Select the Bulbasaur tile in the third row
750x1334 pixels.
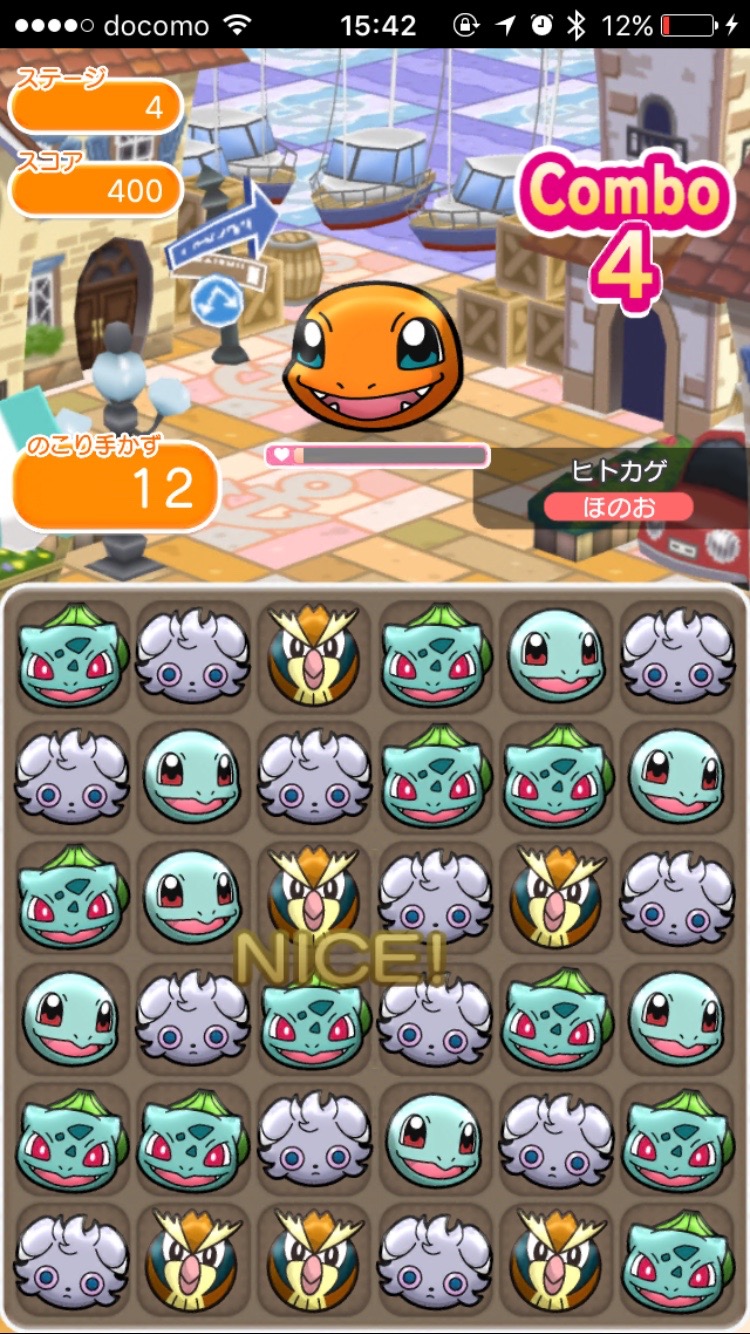point(71,897)
